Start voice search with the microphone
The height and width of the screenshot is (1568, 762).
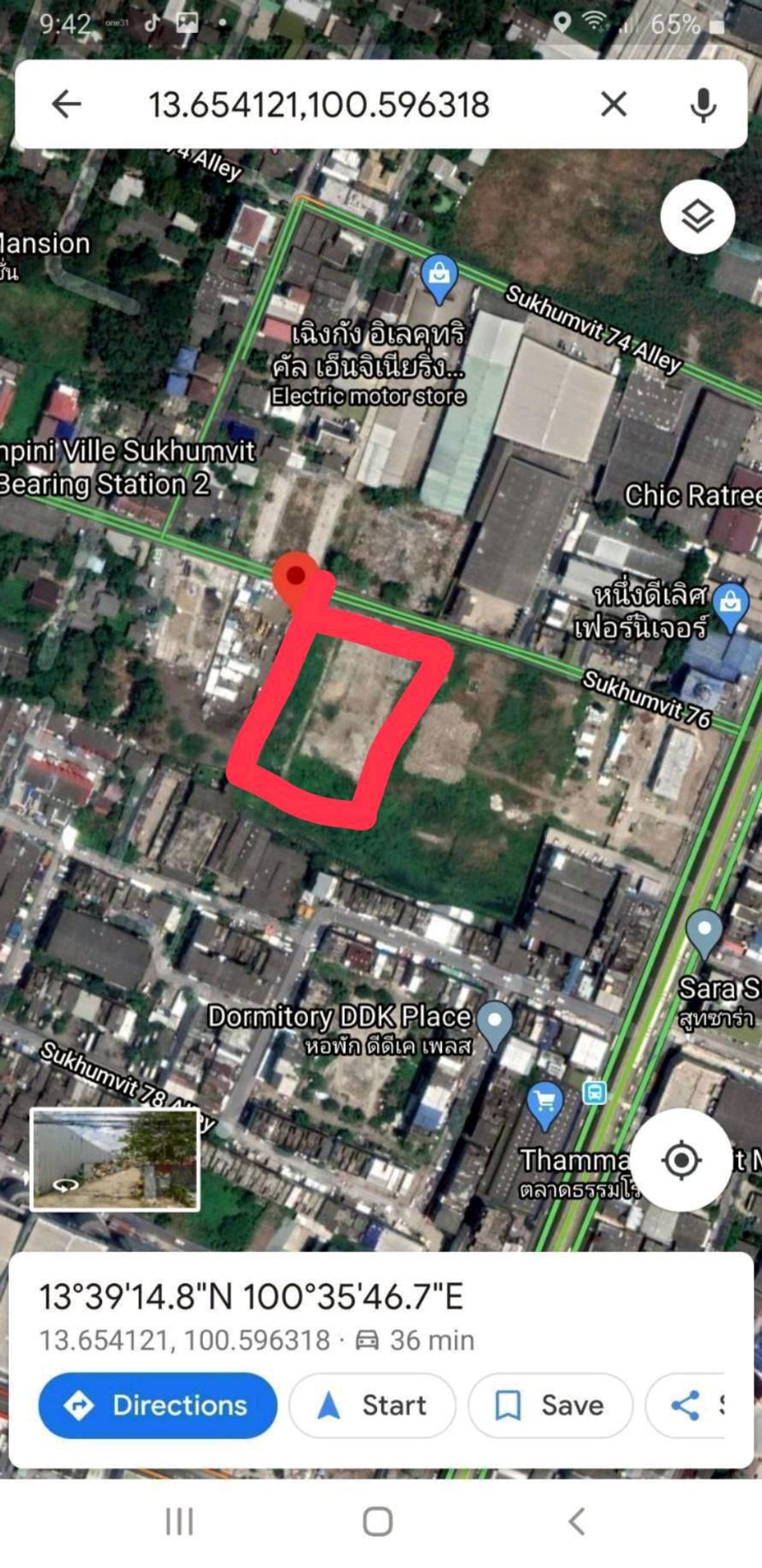pos(702,104)
